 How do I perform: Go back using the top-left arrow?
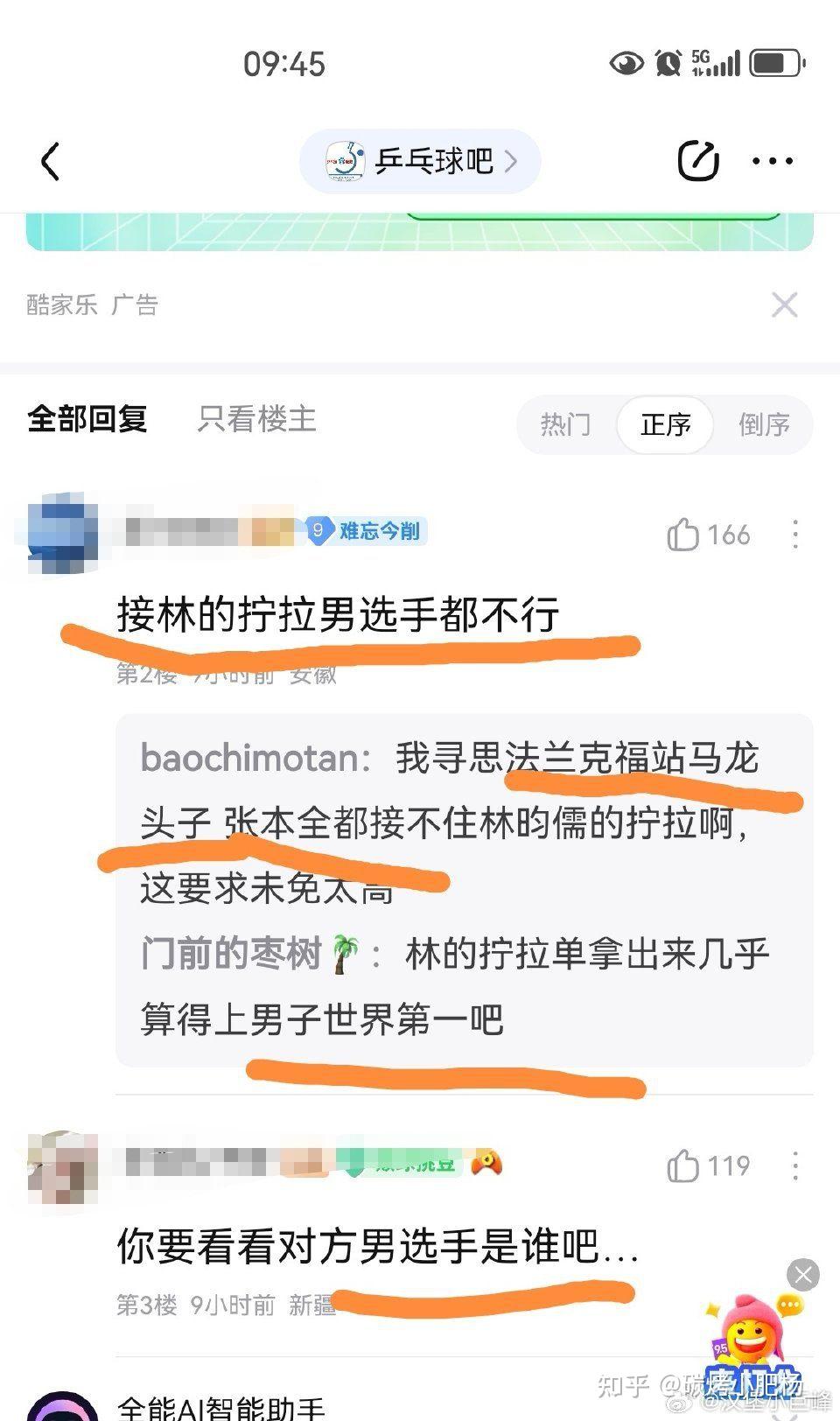pos(51,161)
